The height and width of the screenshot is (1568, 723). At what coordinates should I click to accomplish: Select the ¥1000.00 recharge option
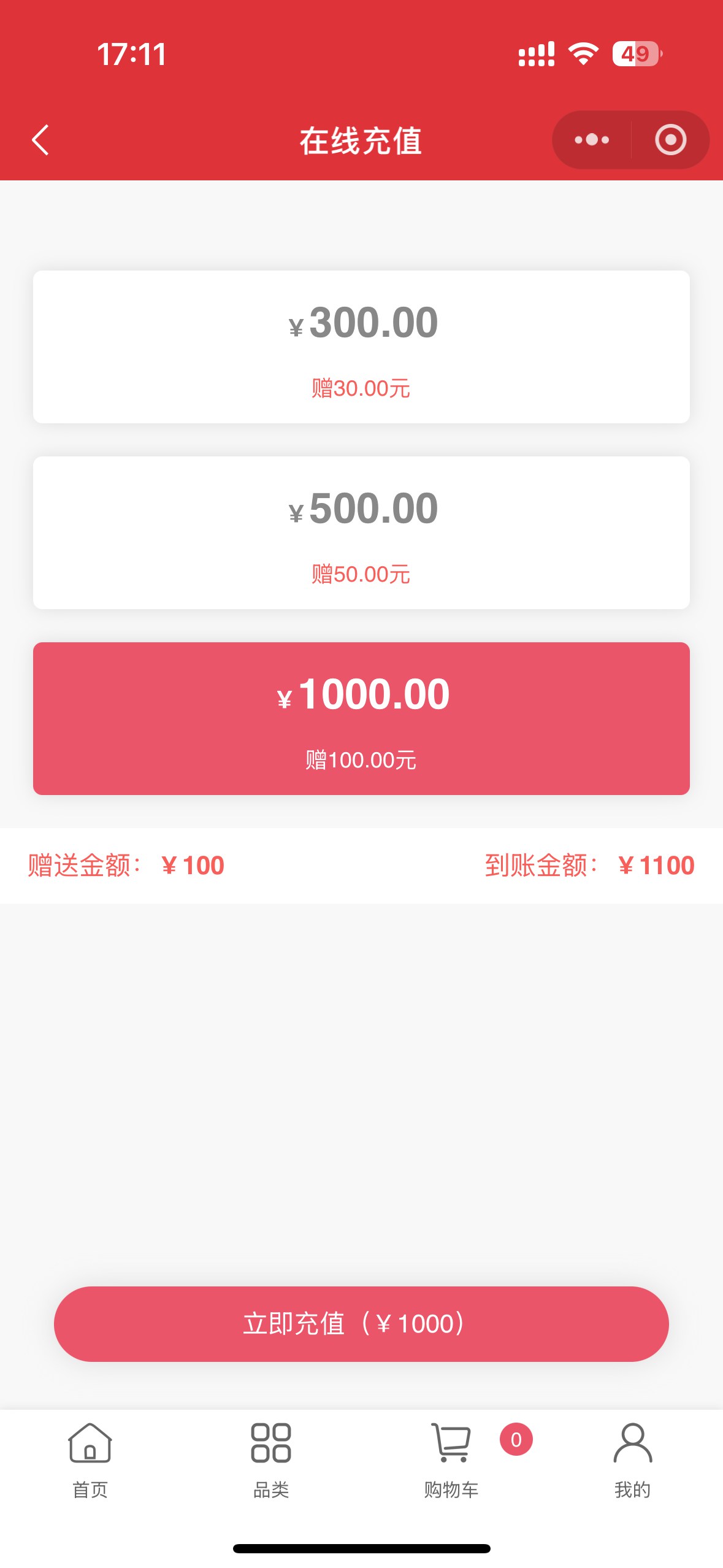pyautogui.click(x=361, y=718)
